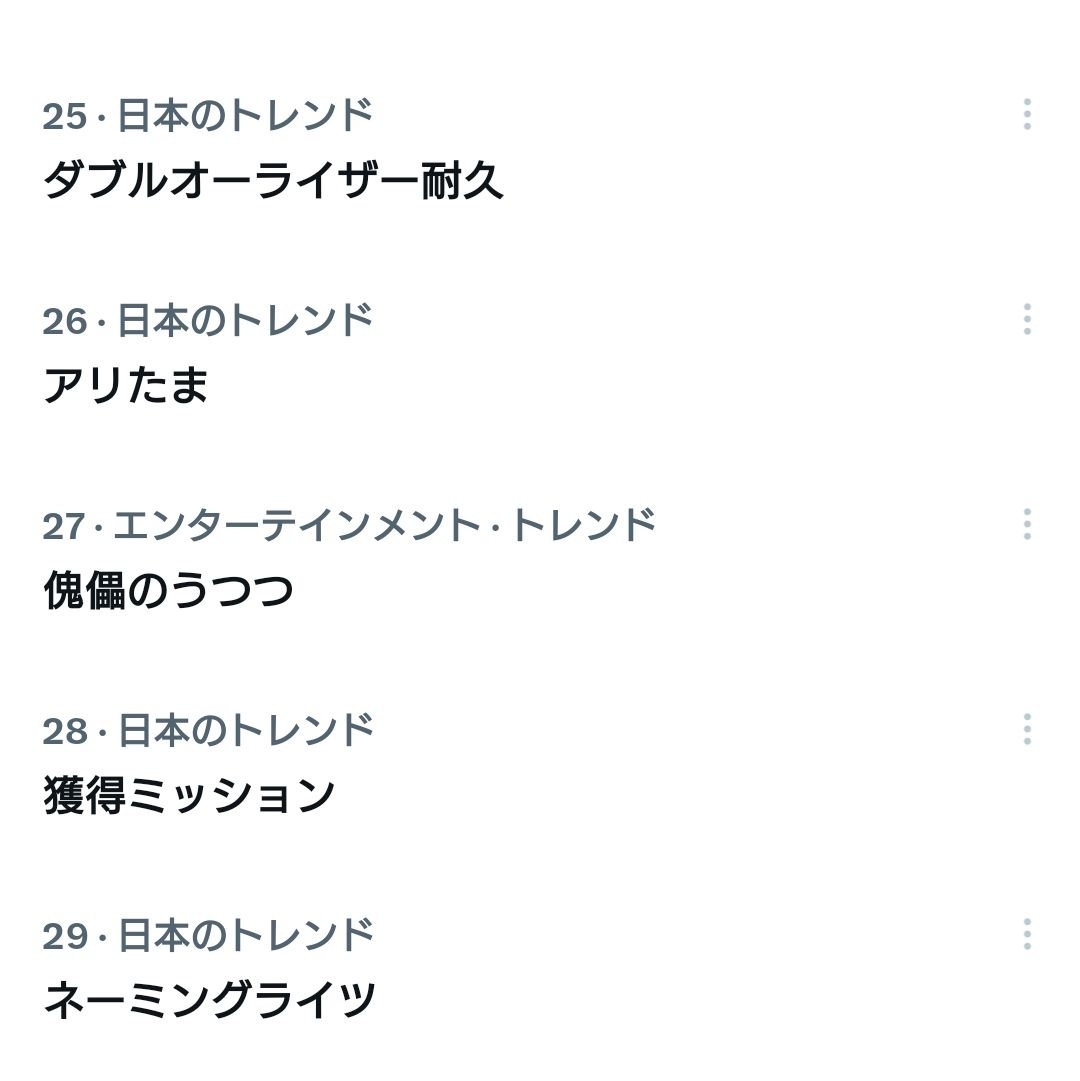
Task: Open more options for 傀儡のうつつ
Action: pyautogui.click(x=1027, y=524)
